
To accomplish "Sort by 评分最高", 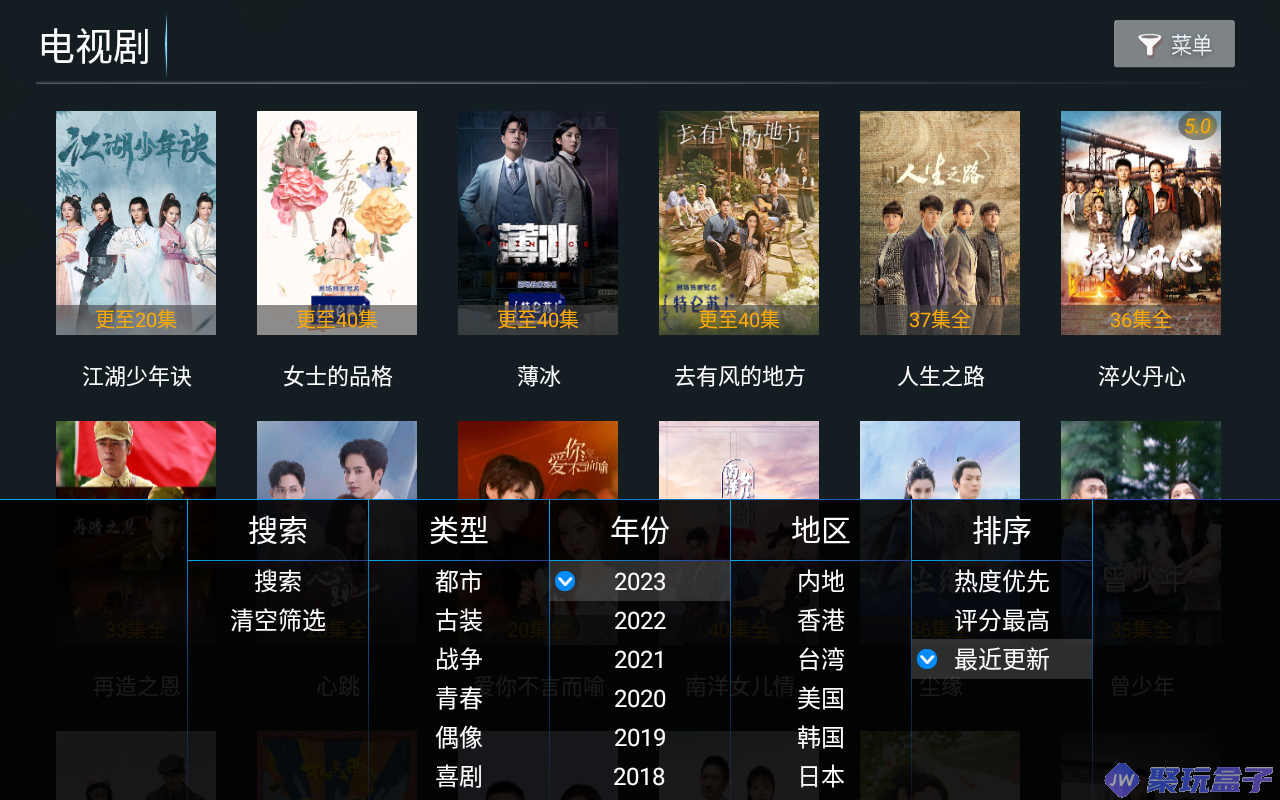I will click(1002, 620).
